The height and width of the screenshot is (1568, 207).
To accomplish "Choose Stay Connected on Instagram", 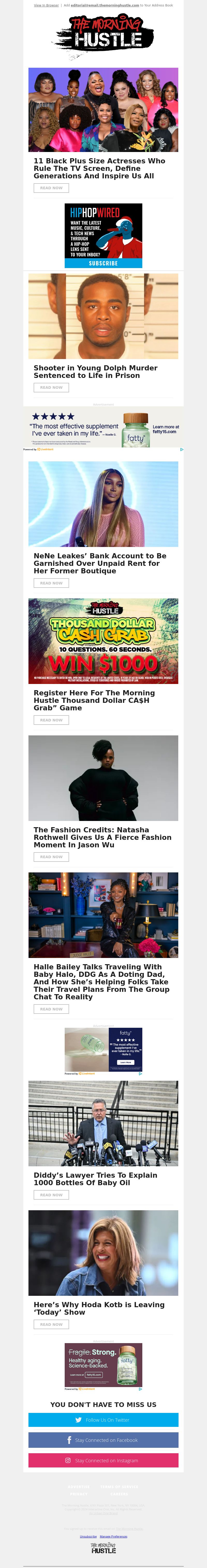I will pos(103,1460).
